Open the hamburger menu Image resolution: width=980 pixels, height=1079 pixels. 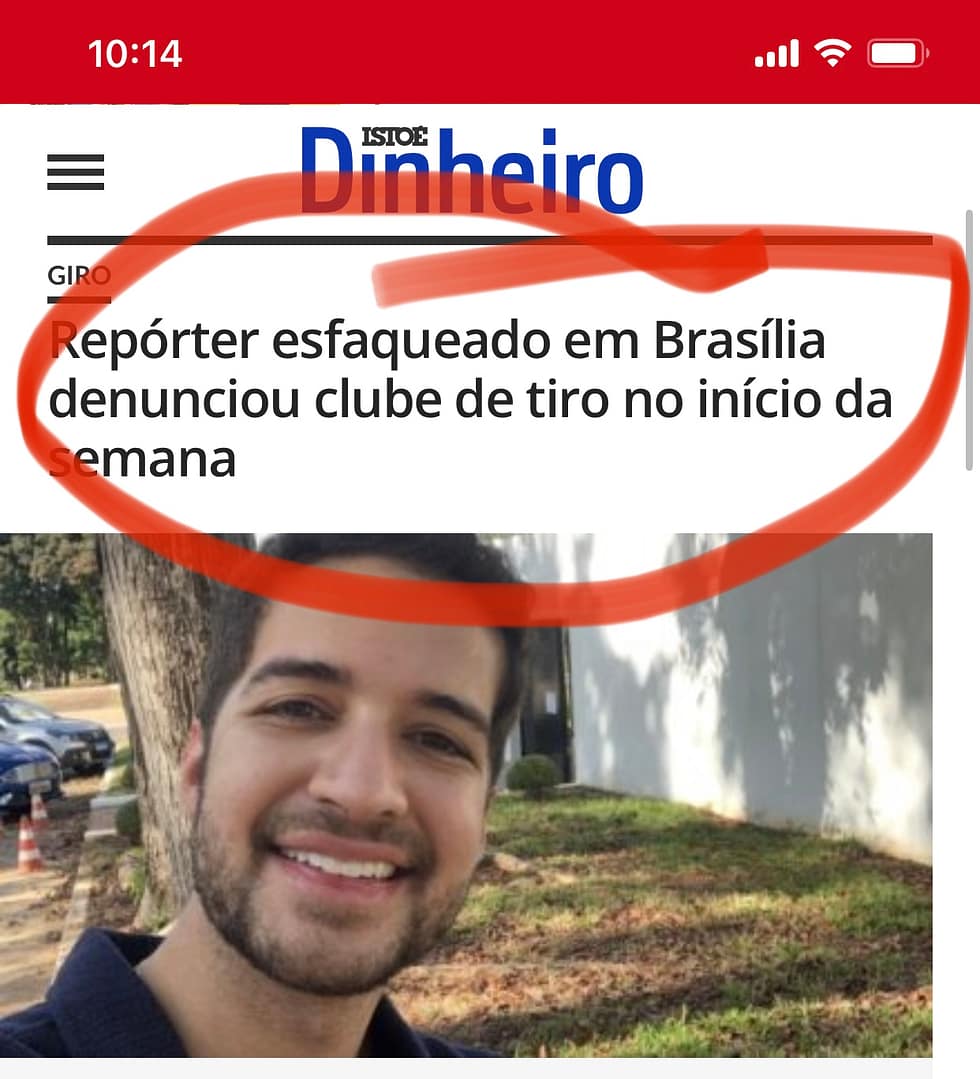76,172
